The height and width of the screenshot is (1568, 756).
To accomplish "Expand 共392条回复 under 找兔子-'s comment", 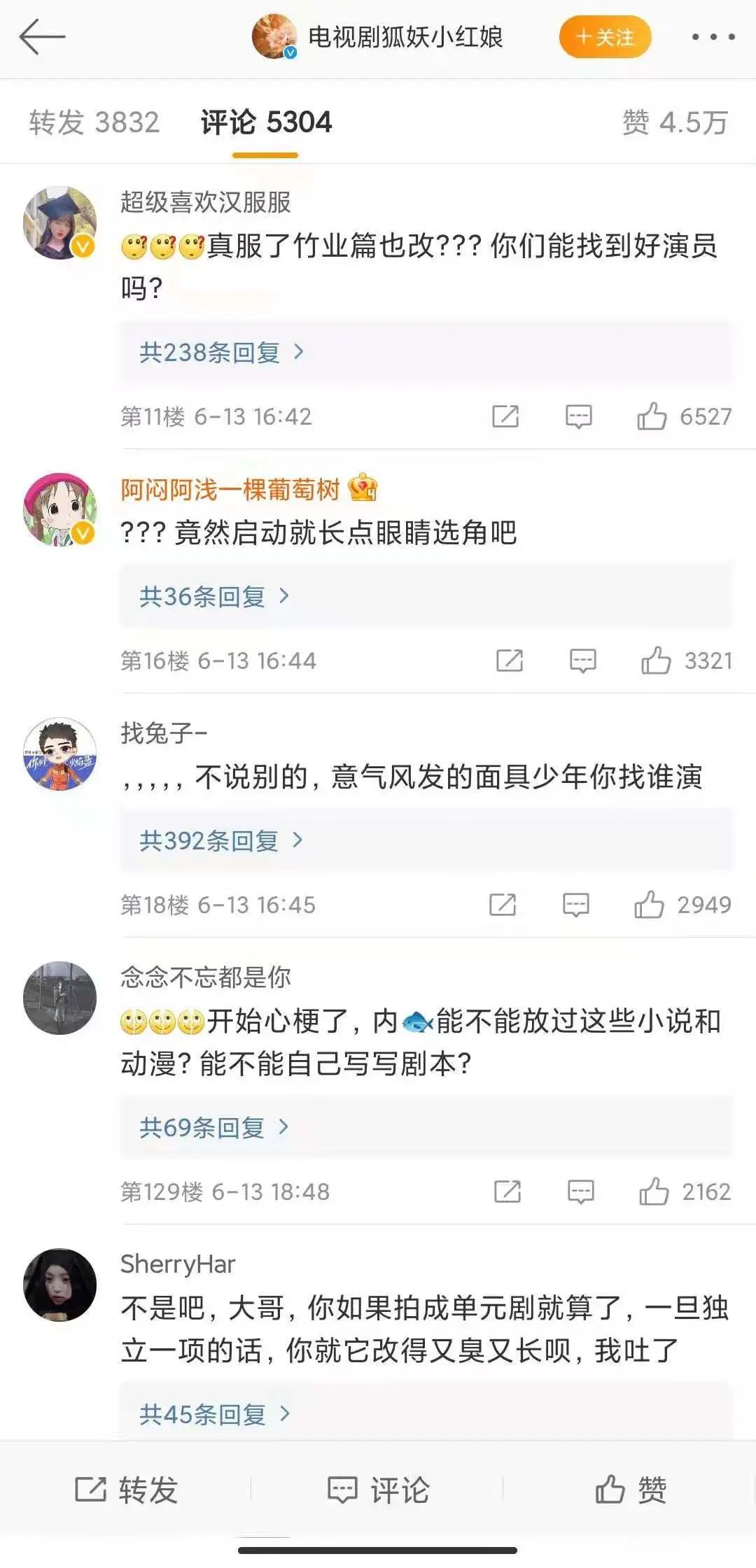I will (x=220, y=840).
